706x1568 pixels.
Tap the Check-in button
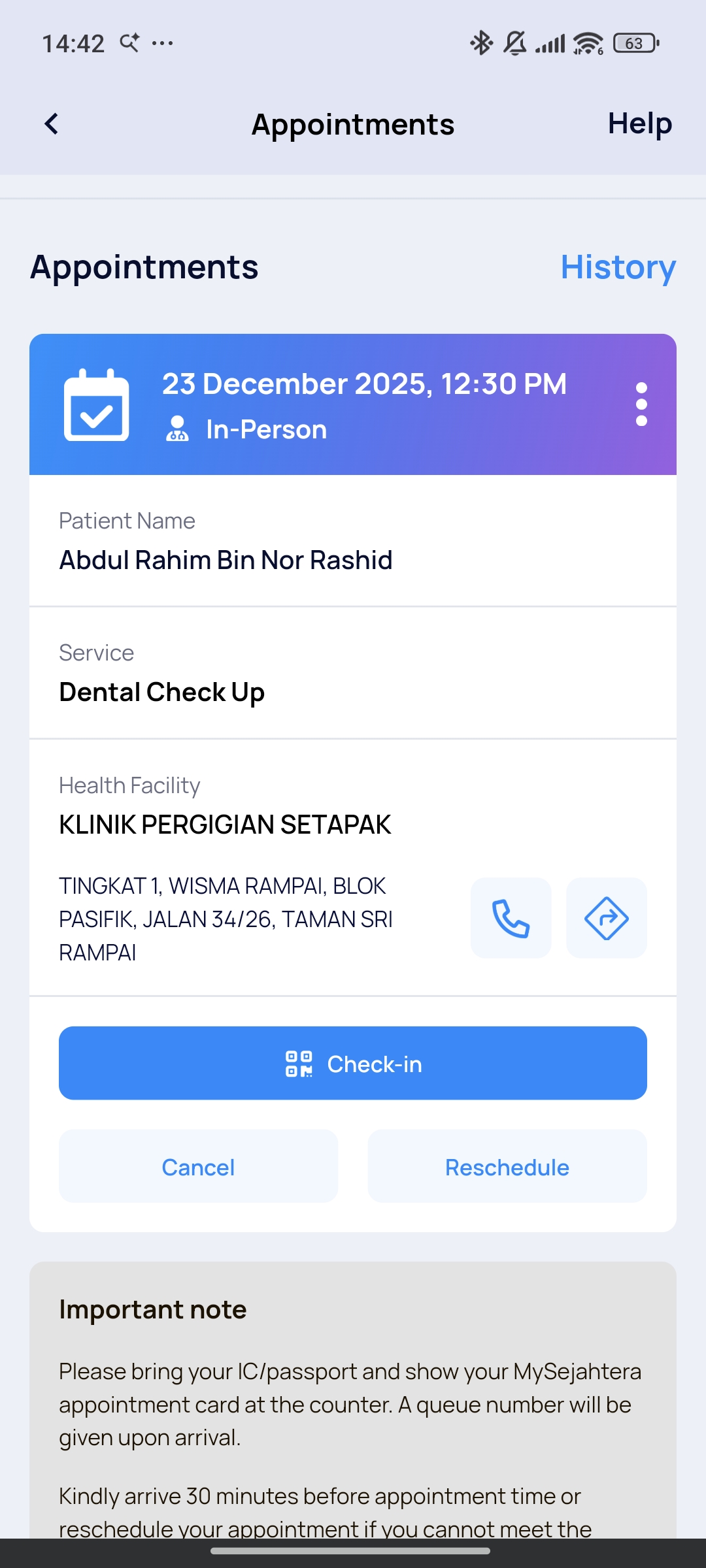tap(353, 1063)
